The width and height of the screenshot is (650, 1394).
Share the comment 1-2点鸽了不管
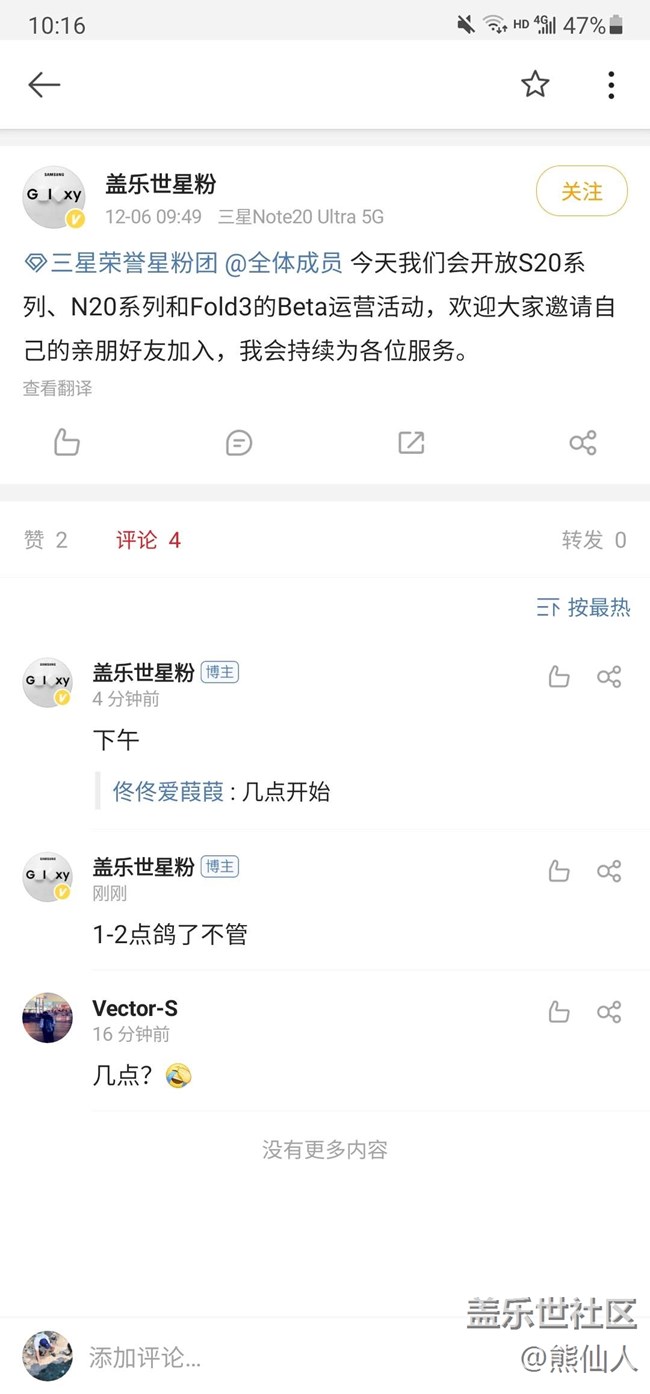(x=609, y=871)
